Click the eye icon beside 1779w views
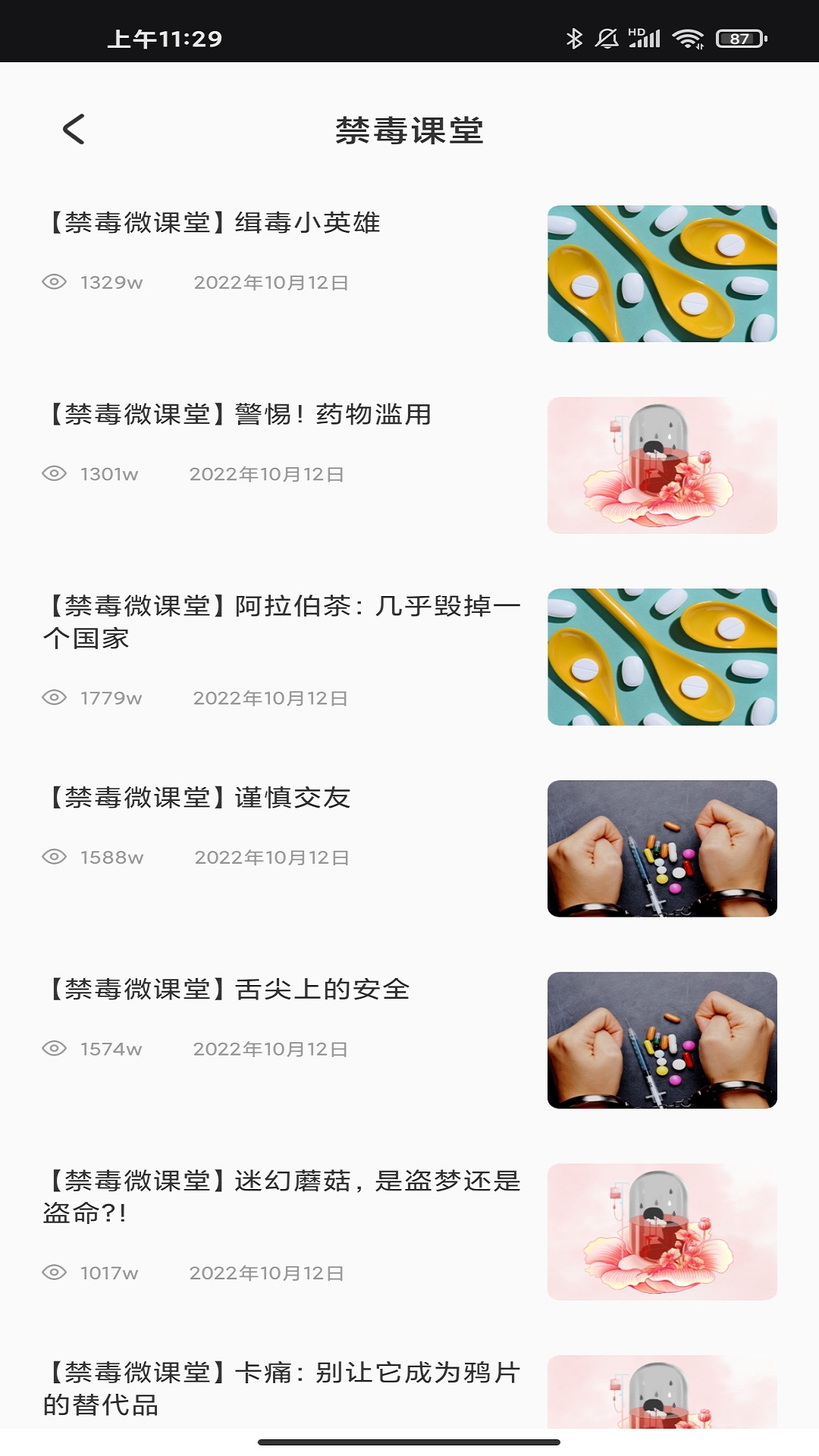Image resolution: width=819 pixels, height=1456 pixels. tap(53, 698)
